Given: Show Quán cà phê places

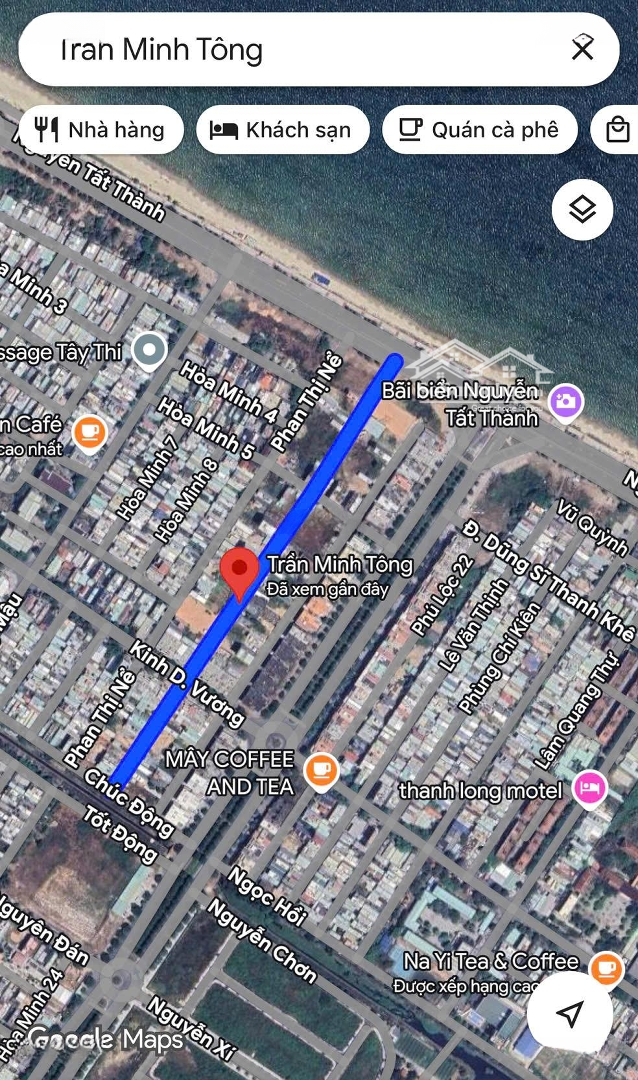Looking at the screenshot, I should pos(480,130).
